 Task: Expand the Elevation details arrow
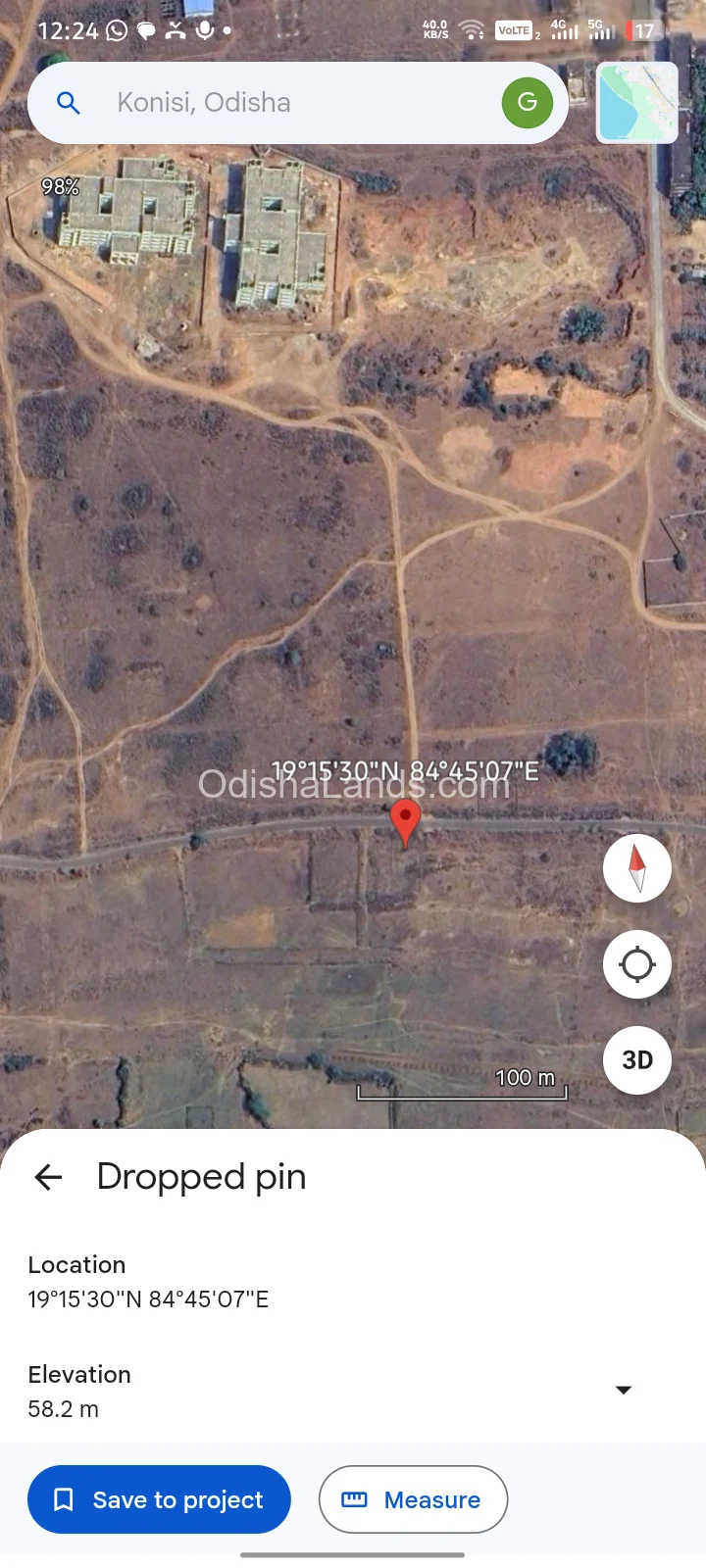(623, 1390)
